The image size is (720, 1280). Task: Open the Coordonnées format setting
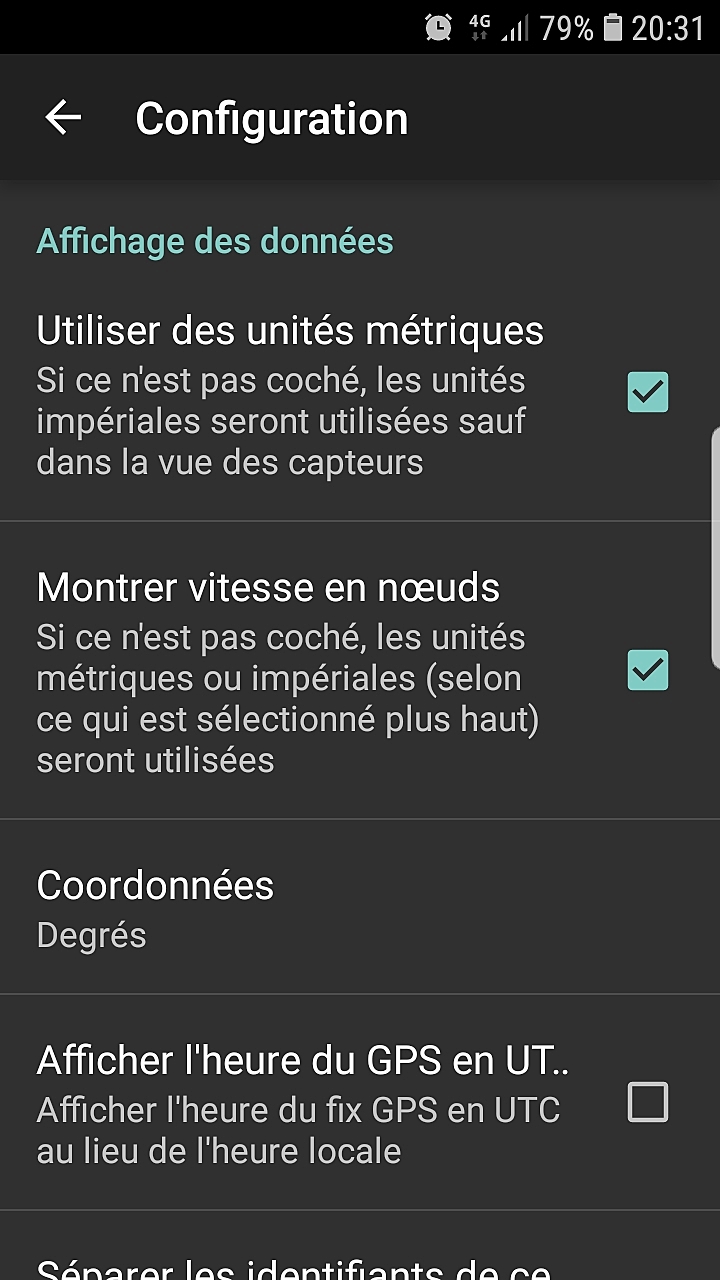(x=360, y=908)
